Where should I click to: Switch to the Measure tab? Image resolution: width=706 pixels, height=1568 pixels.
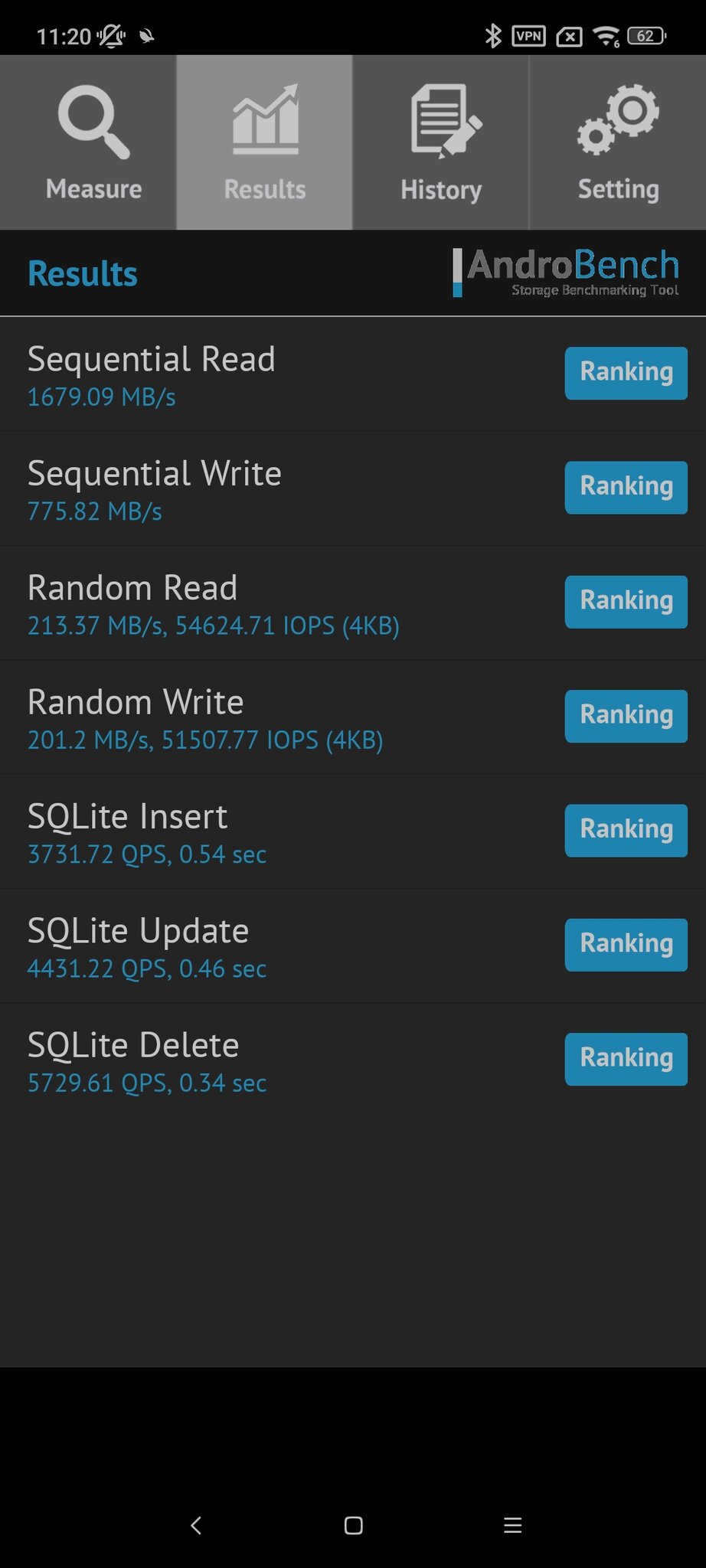tap(88, 142)
